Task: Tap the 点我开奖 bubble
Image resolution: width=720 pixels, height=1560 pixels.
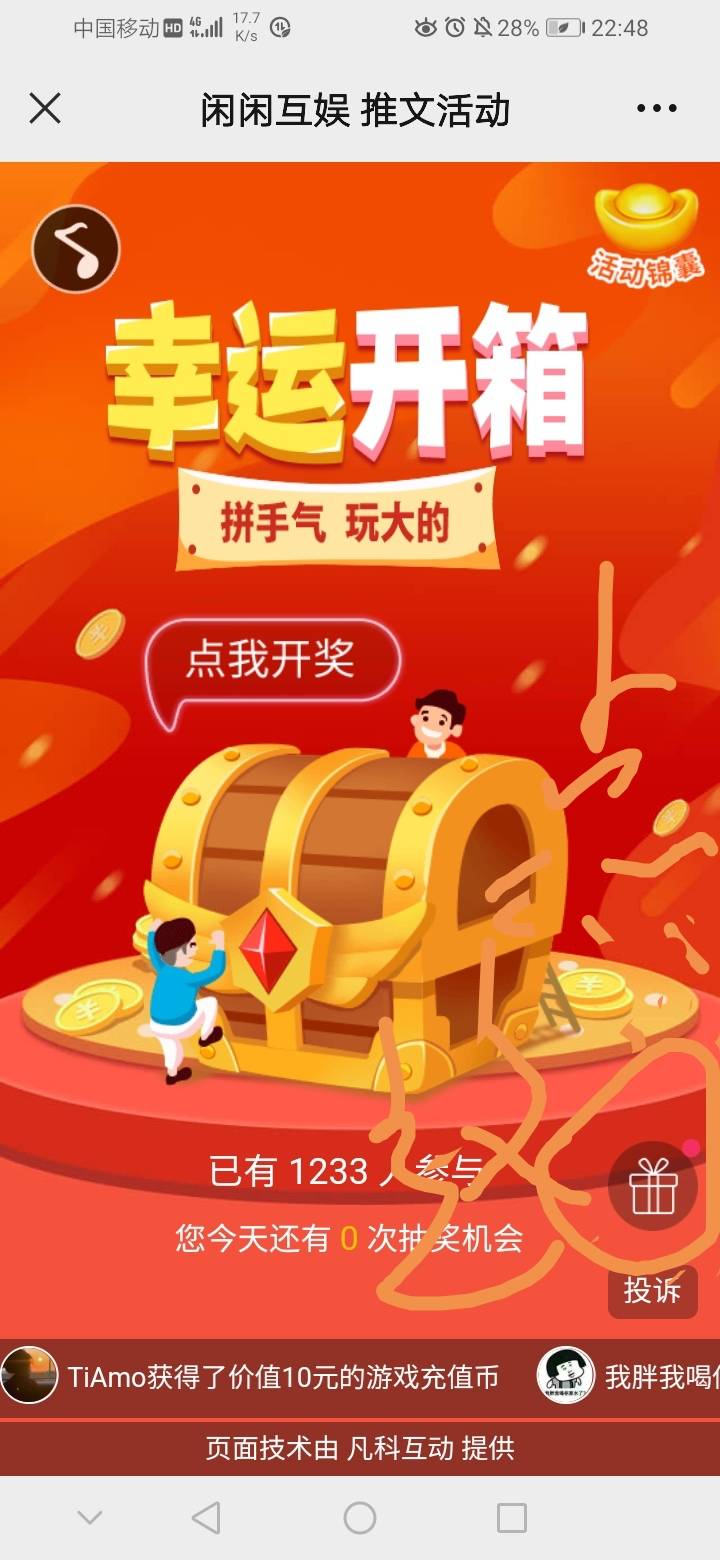Action: coord(272,660)
